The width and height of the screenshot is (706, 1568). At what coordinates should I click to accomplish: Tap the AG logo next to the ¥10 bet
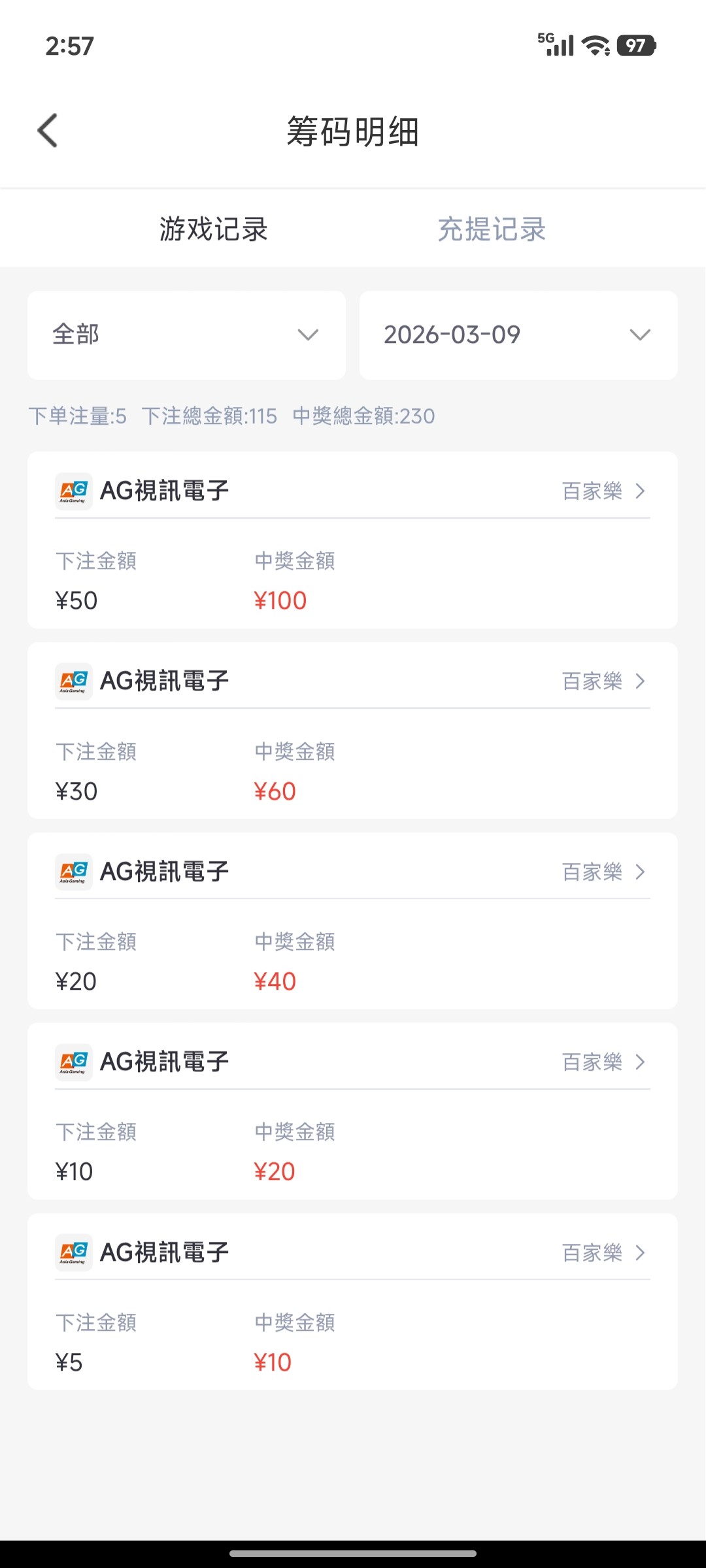pyautogui.click(x=74, y=1062)
